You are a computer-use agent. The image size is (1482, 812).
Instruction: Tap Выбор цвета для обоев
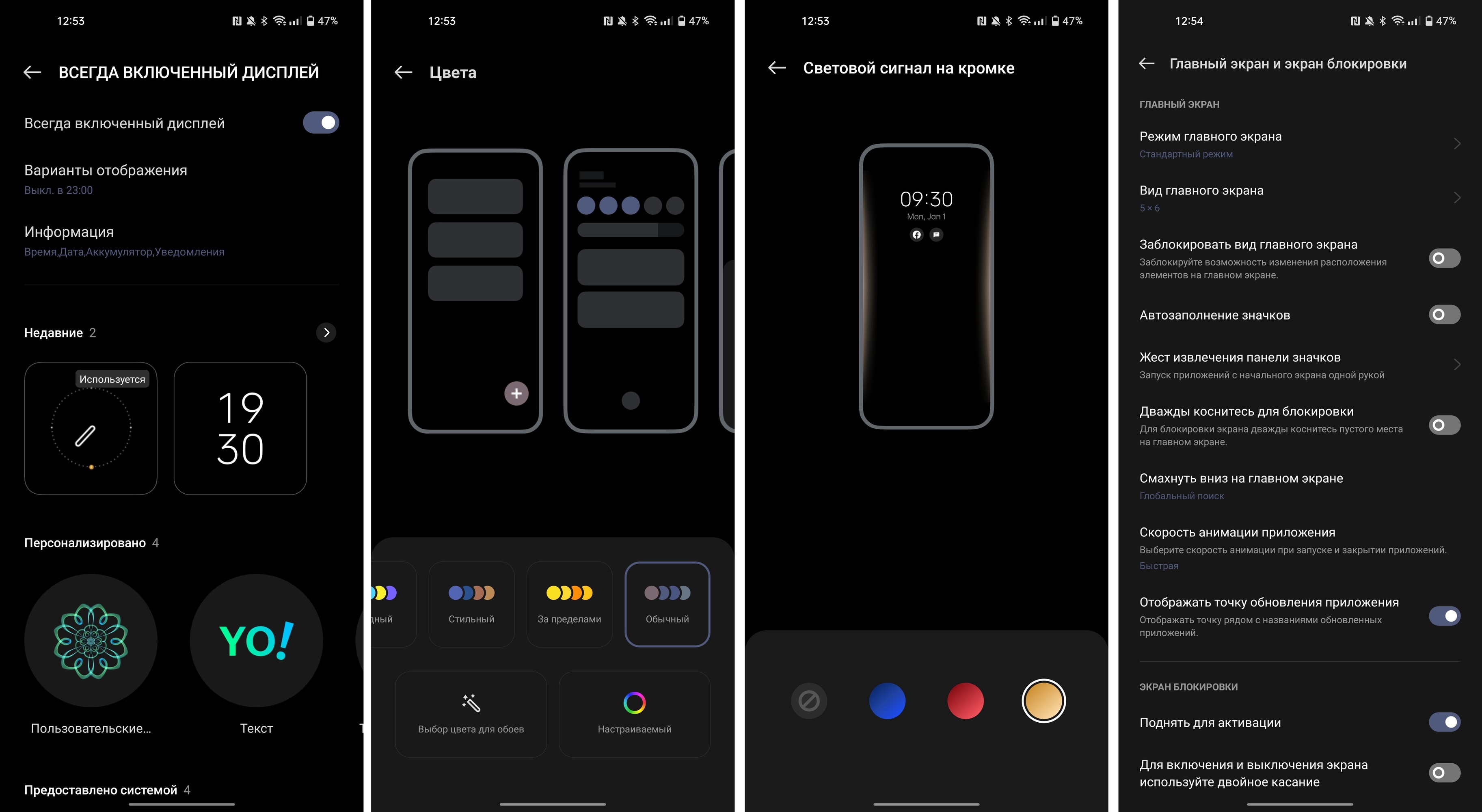pos(471,714)
